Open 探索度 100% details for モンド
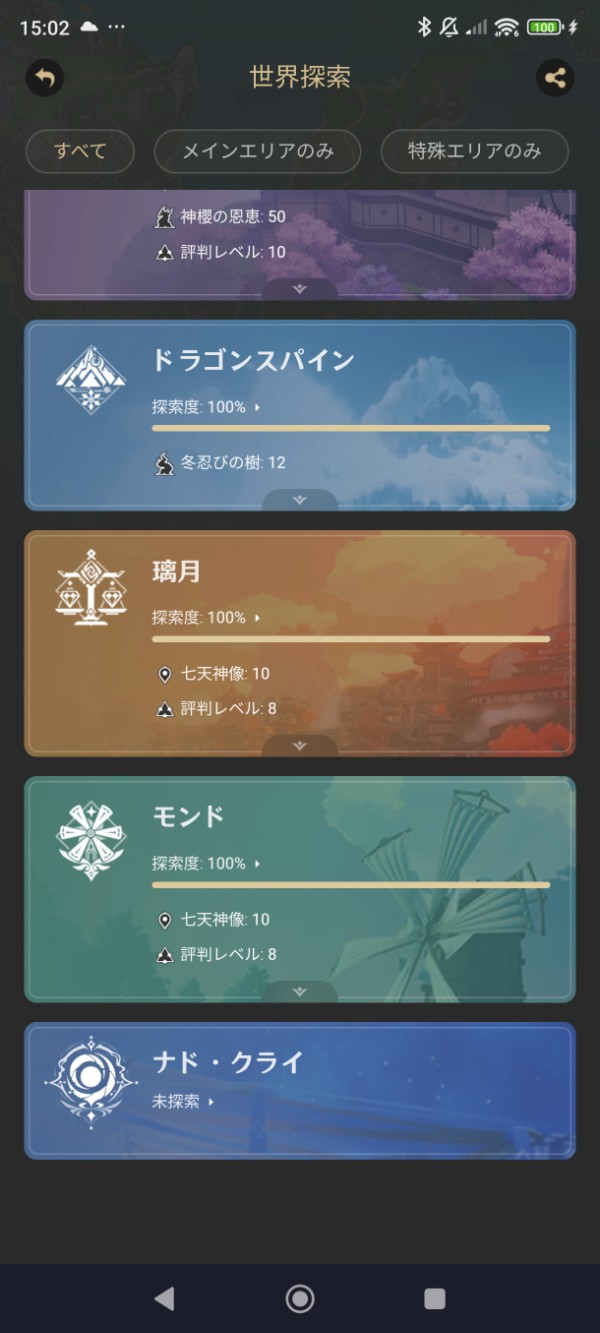The width and height of the screenshot is (600, 1333). pyautogui.click(x=206, y=864)
